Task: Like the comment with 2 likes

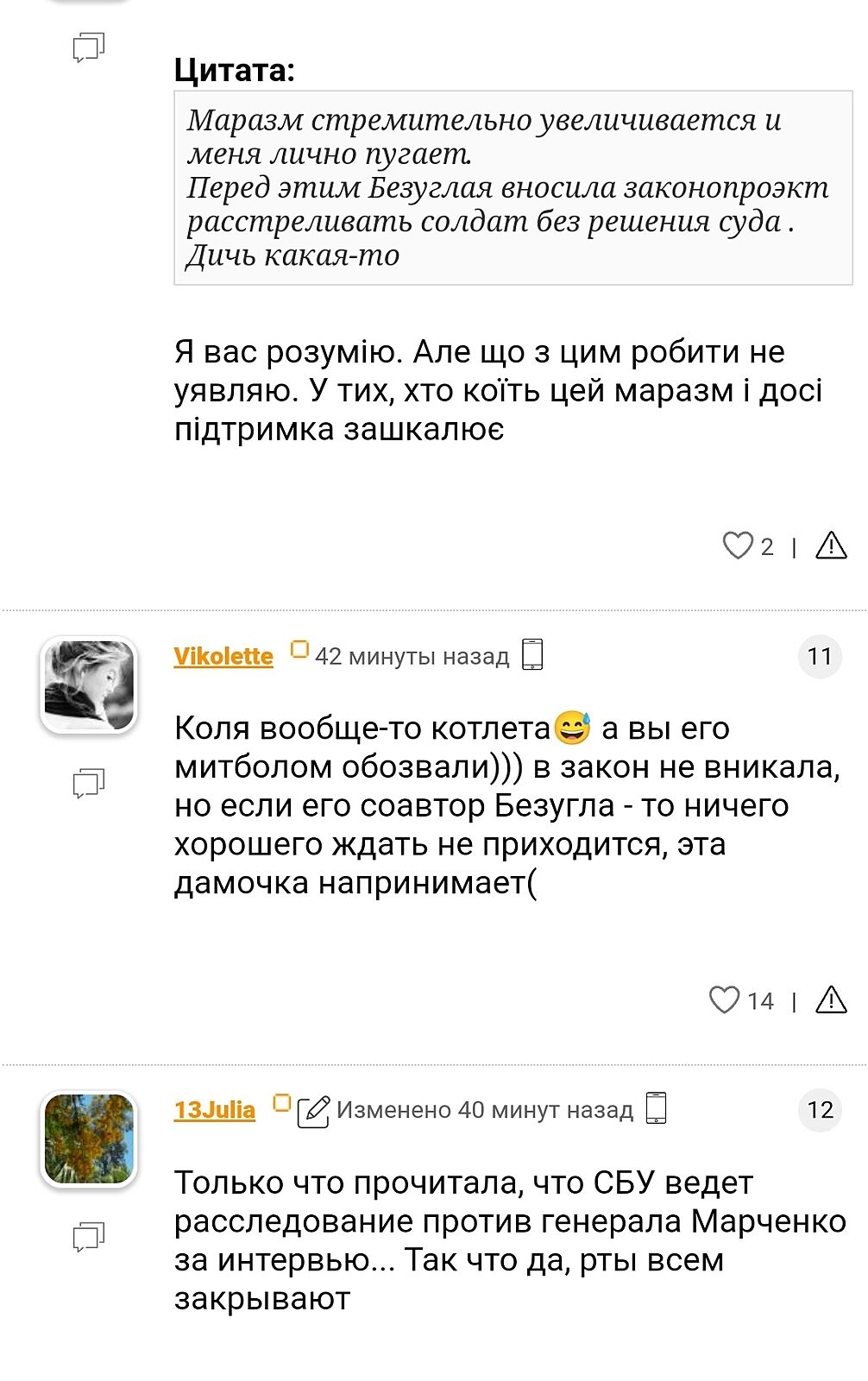Action: (738, 545)
